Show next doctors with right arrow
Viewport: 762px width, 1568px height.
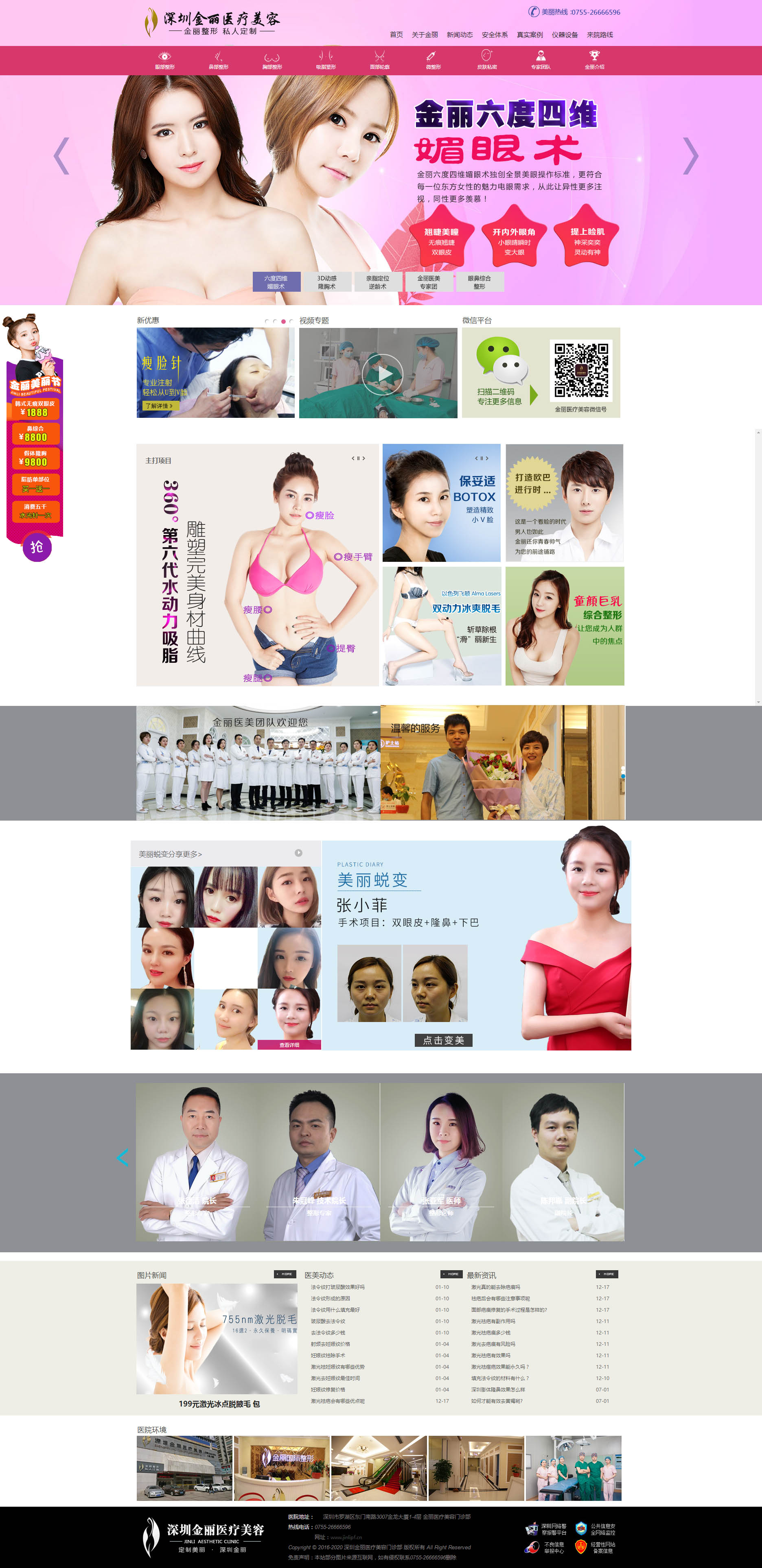coord(638,1158)
